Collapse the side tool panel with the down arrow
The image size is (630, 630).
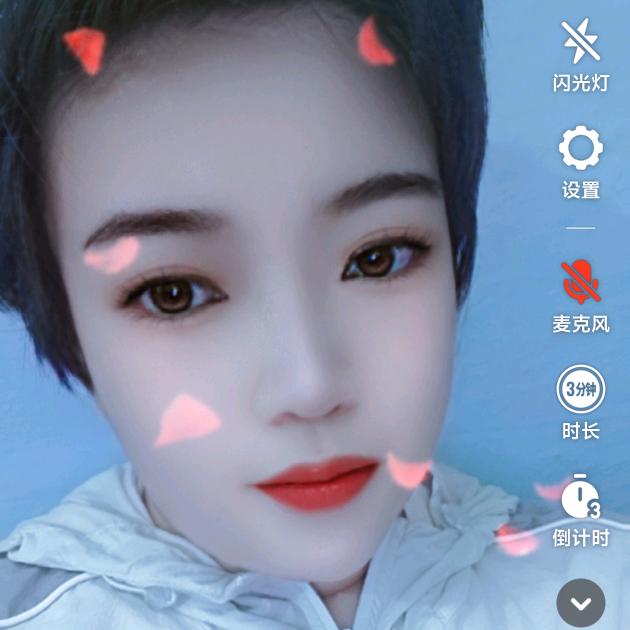click(x=581, y=603)
